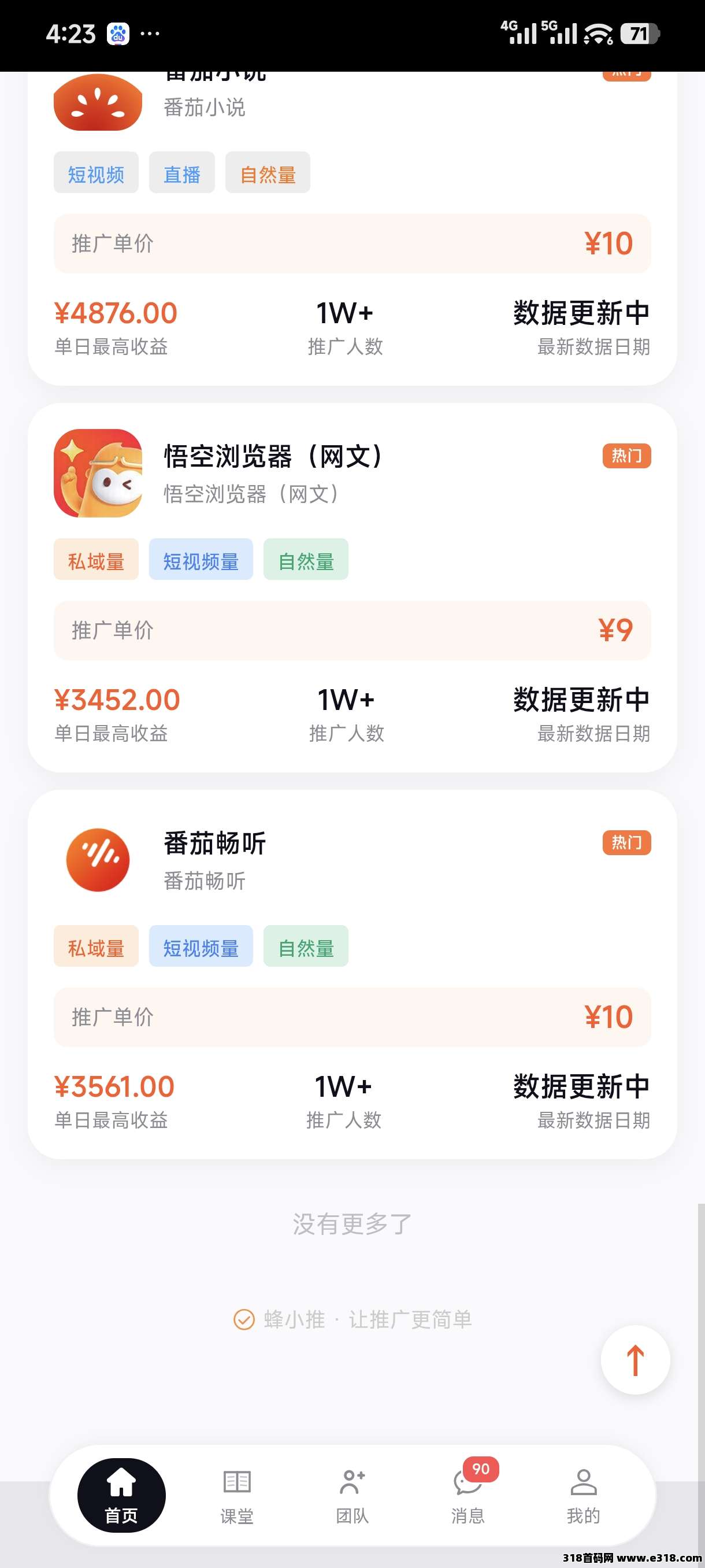Switch to the 课堂 tab

click(236, 1496)
